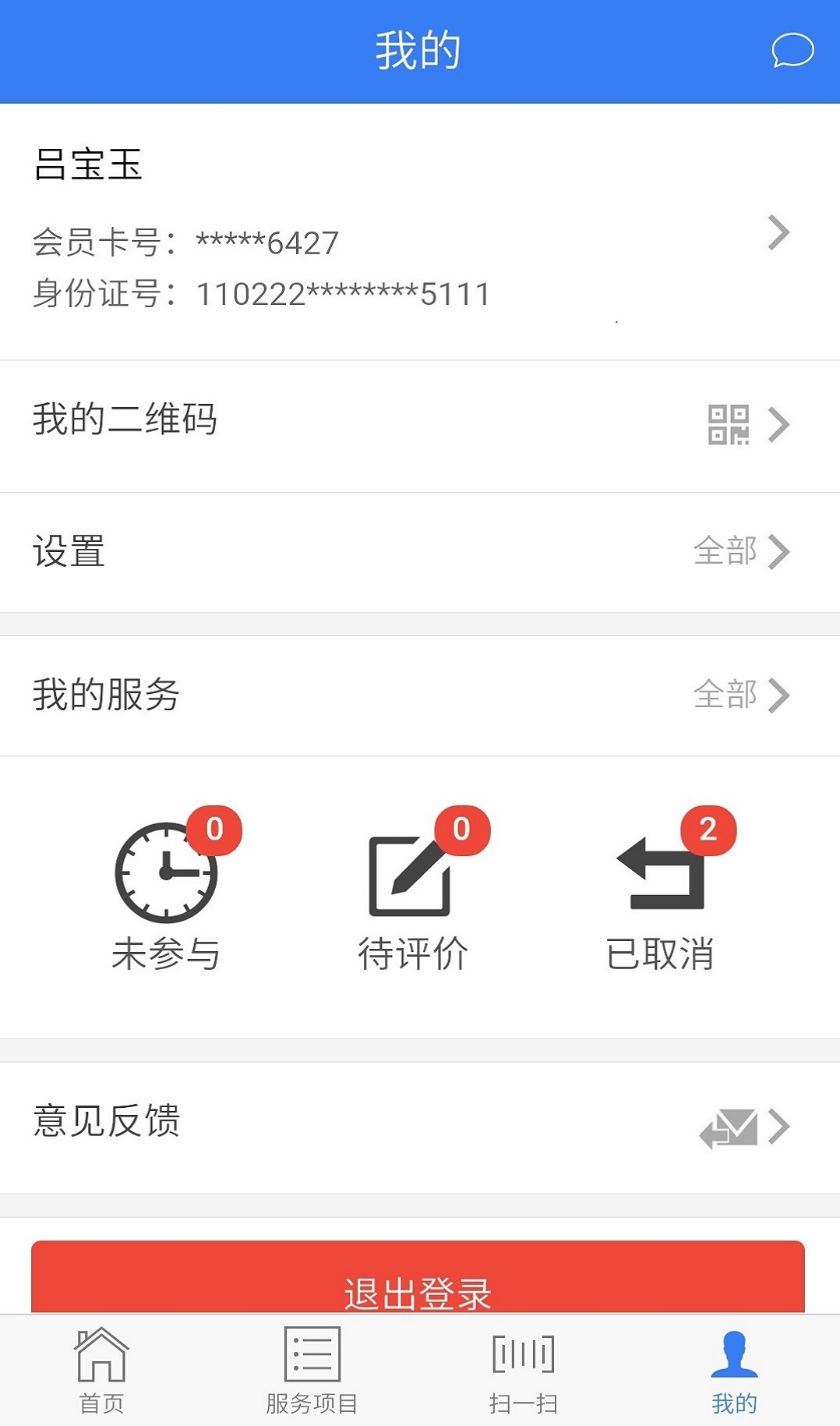Open 未参与 services
This screenshot has height=1426, width=840.
(x=166, y=893)
